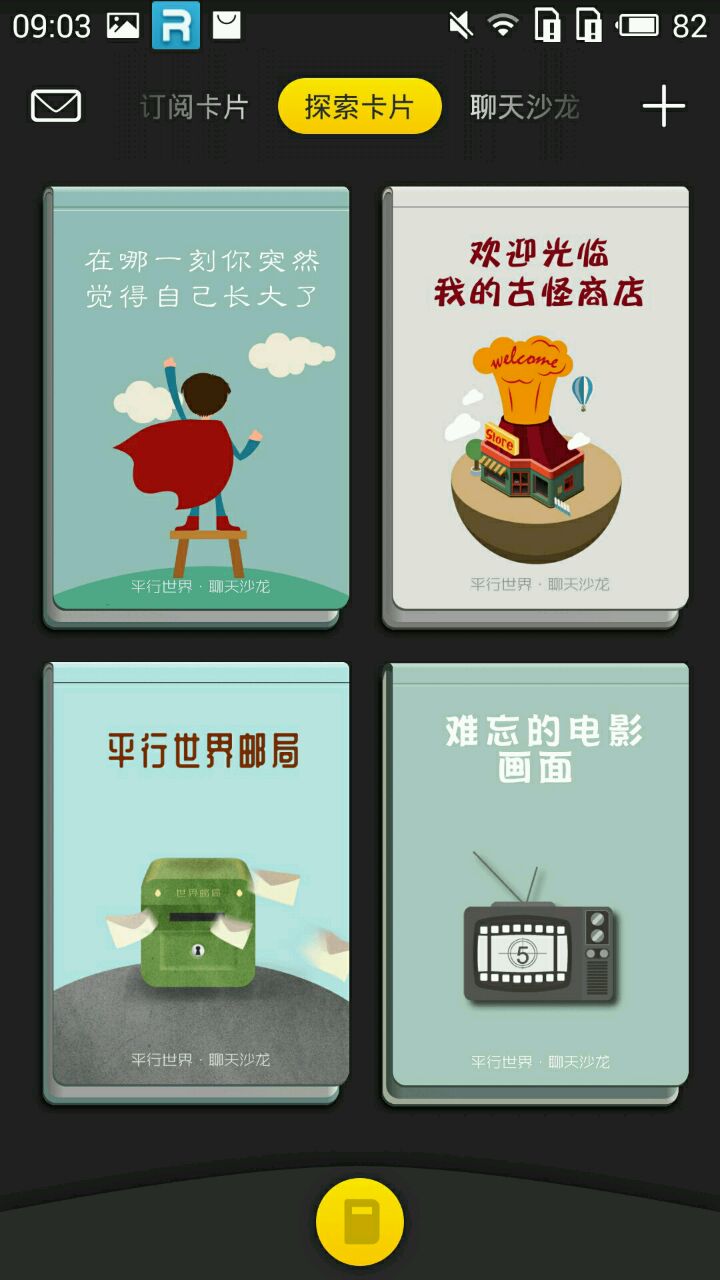
Task: View the 平行世界邮局 card
Action: point(198,880)
